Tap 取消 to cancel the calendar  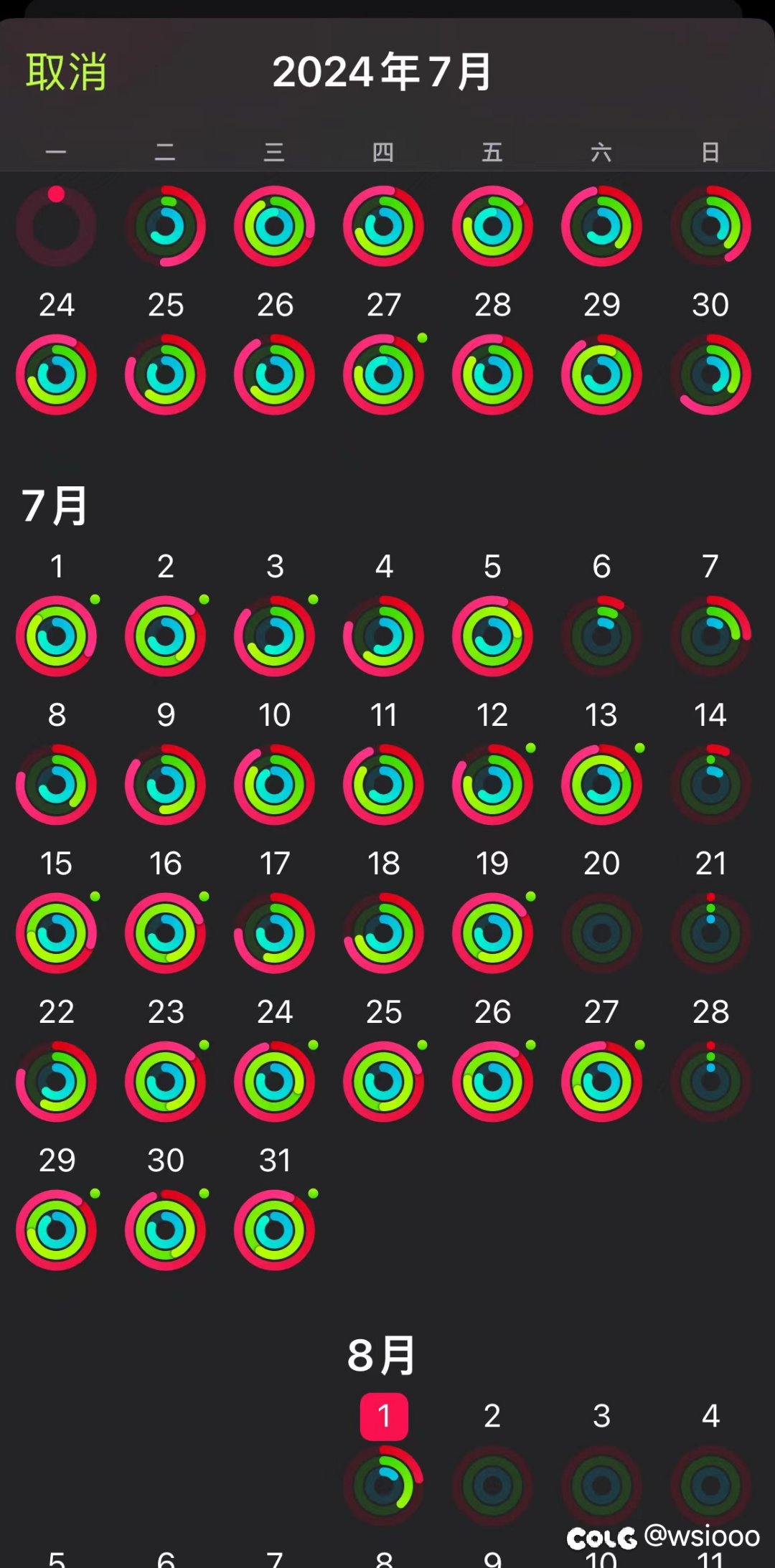coord(66,72)
